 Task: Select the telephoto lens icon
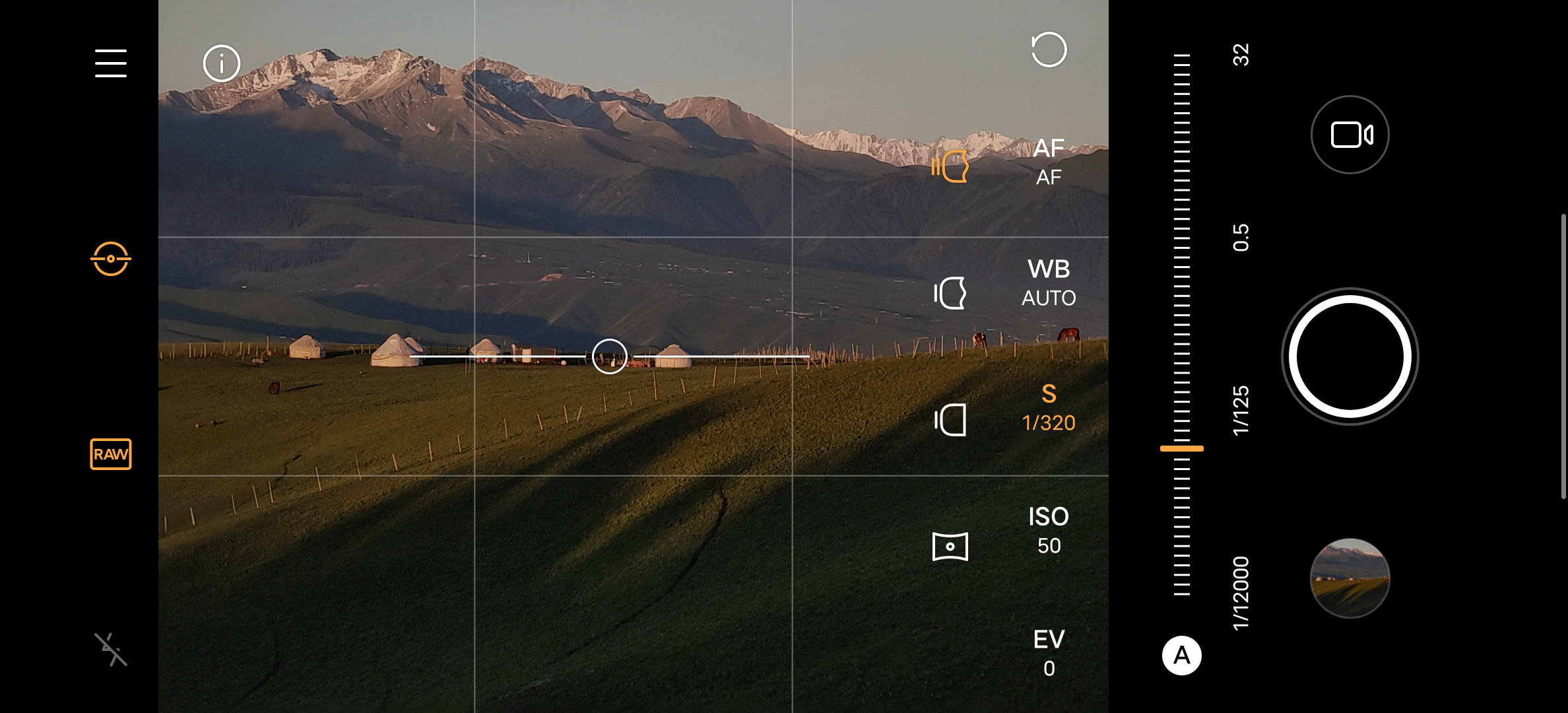[950, 167]
